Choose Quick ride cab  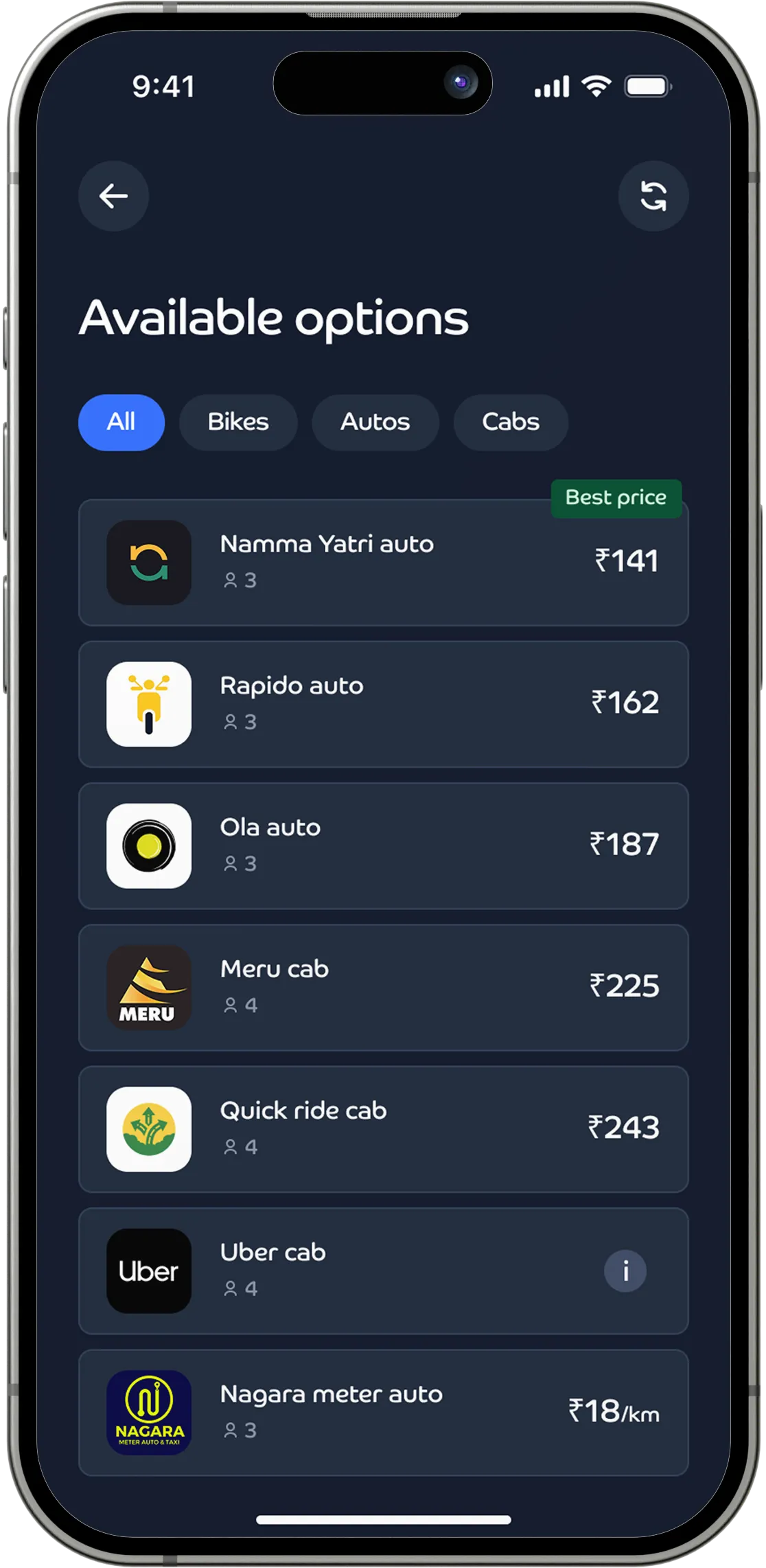click(383, 1129)
